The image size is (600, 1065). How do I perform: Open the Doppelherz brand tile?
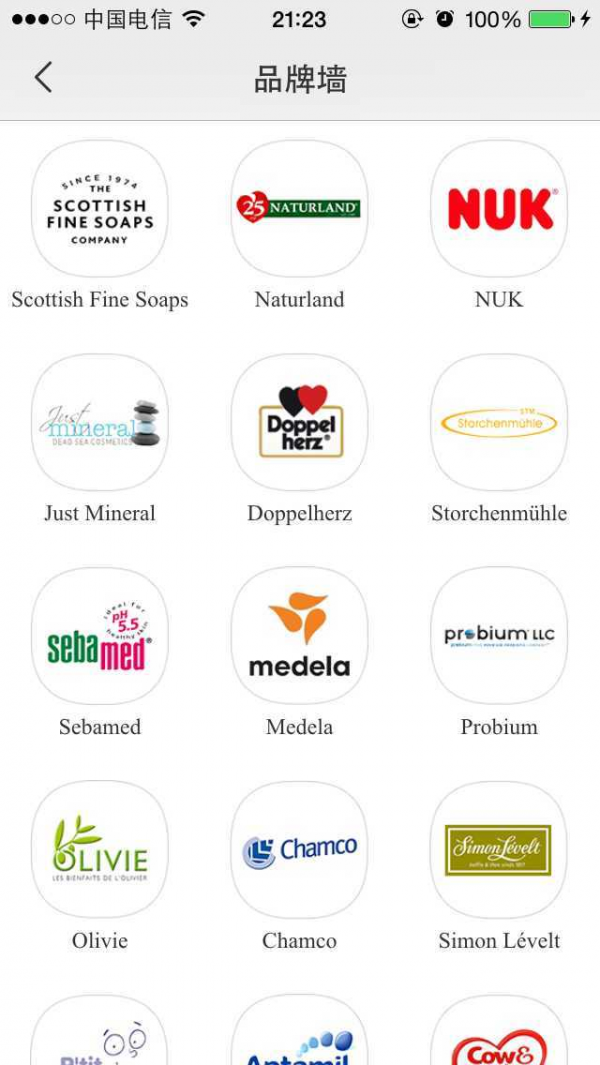click(x=299, y=422)
